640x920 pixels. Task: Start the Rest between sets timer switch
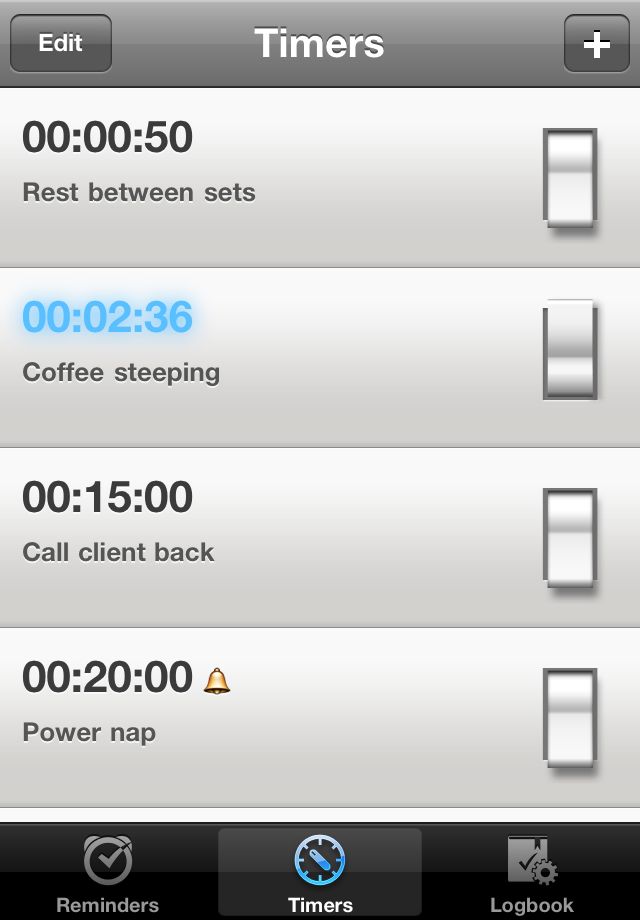[x=570, y=178]
